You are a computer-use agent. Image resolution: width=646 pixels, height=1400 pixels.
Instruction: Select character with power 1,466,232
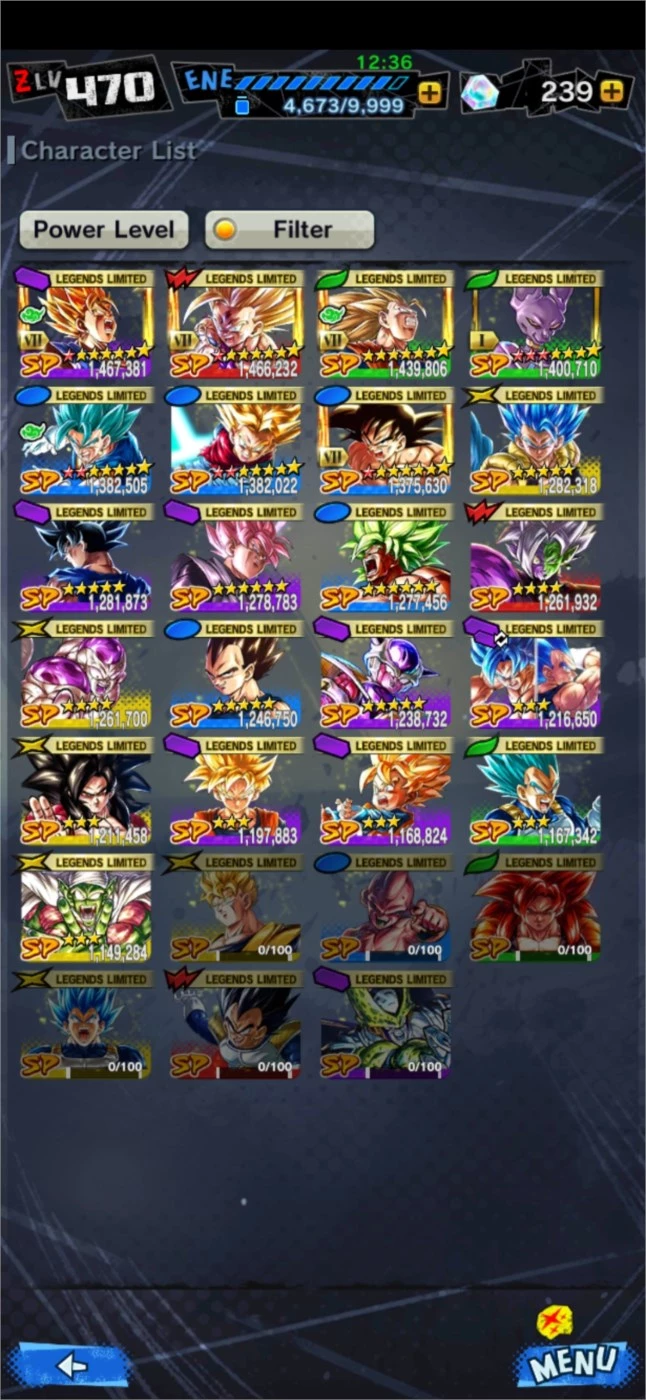(x=236, y=325)
